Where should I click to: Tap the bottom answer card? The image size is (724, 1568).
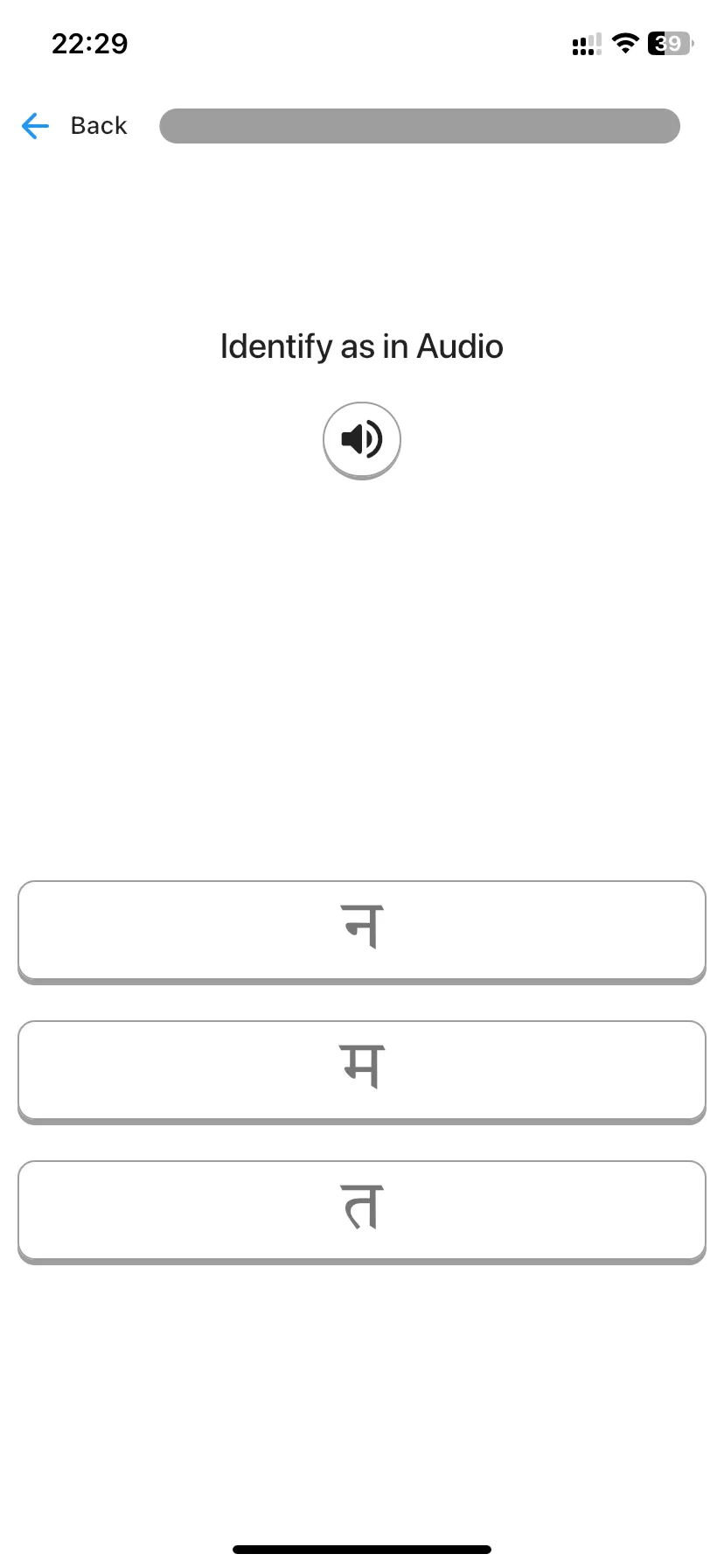(x=361, y=1210)
